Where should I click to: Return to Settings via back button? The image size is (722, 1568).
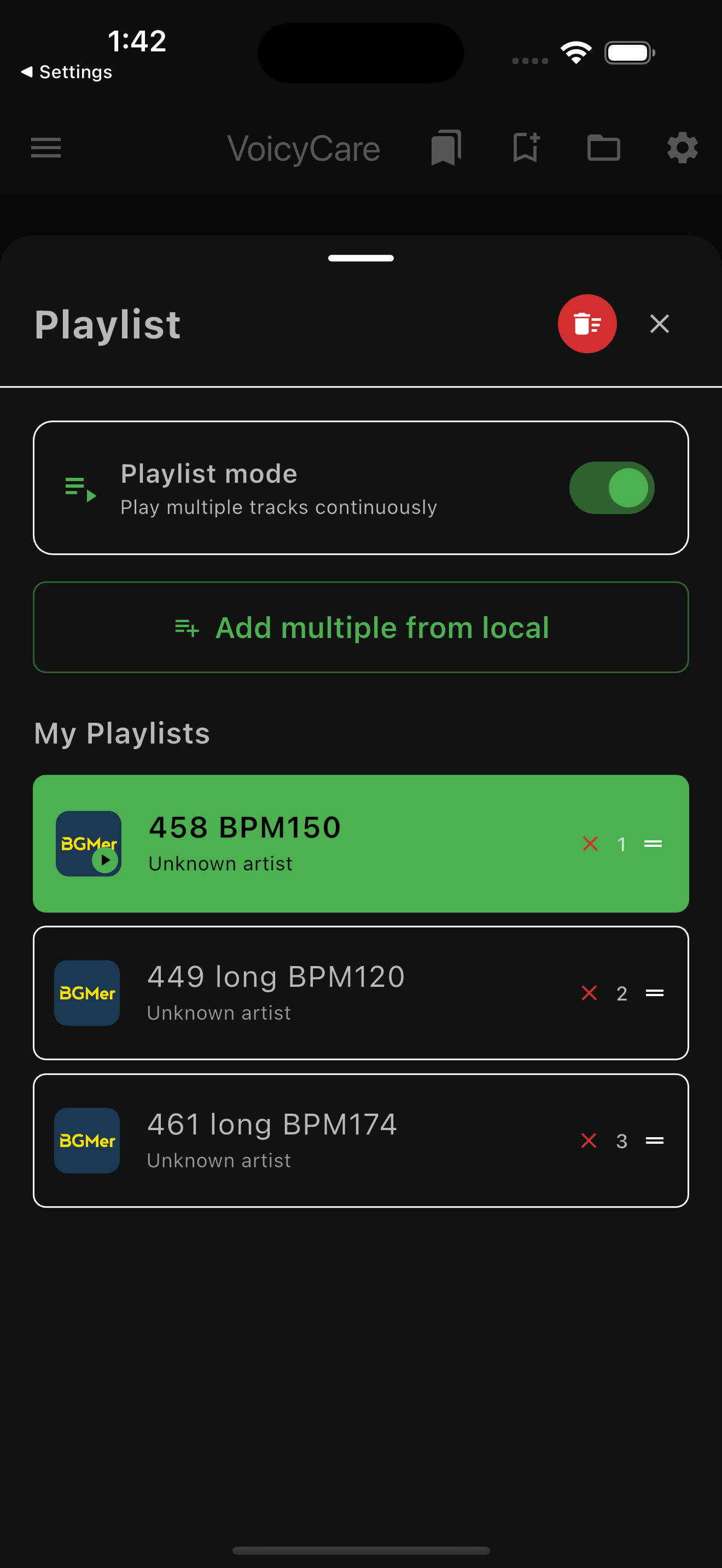click(x=68, y=72)
